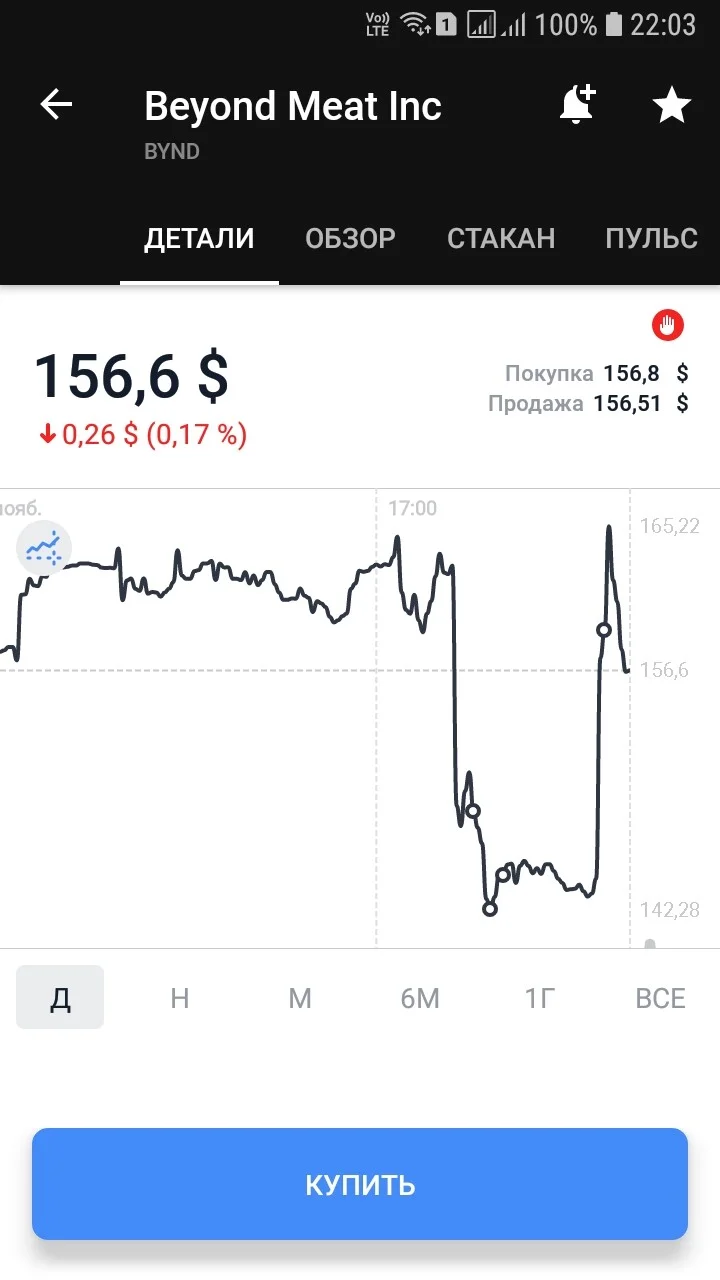Image resolution: width=720 pixels, height=1280 pixels.
Task: Show the 1Г (one year) chart
Action: coord(540,997)
